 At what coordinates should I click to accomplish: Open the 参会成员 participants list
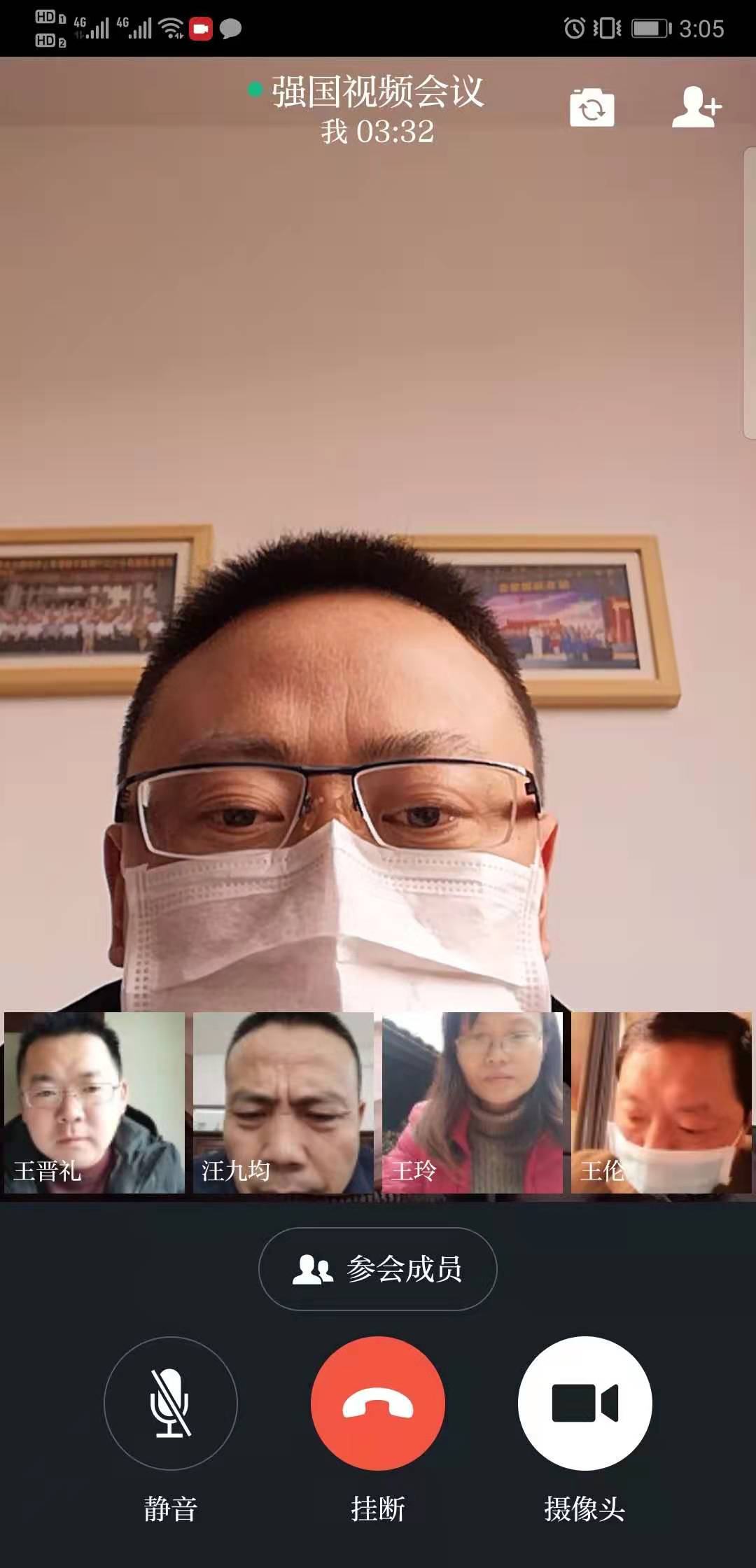click(x=378, y=1269)
